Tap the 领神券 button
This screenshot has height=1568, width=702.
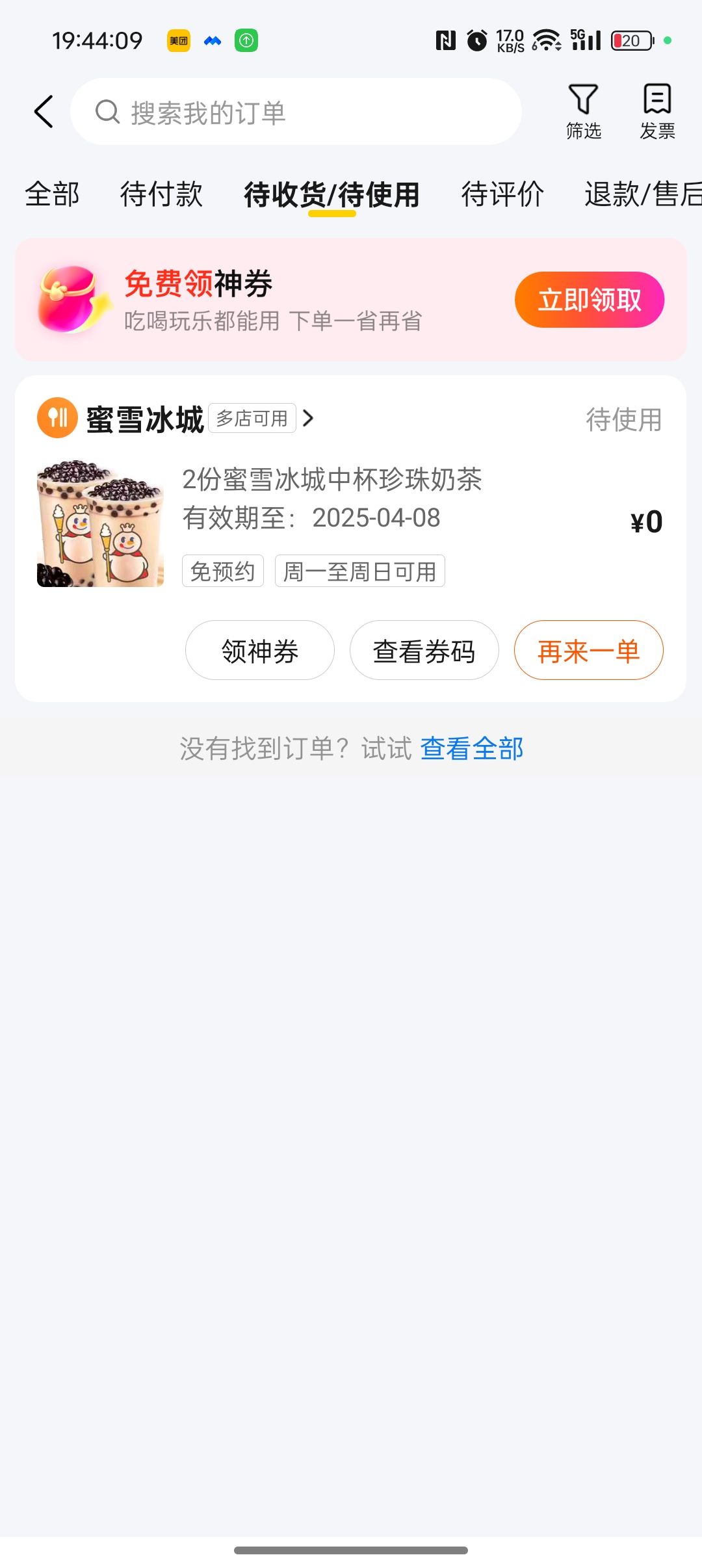tap(260, 651)
